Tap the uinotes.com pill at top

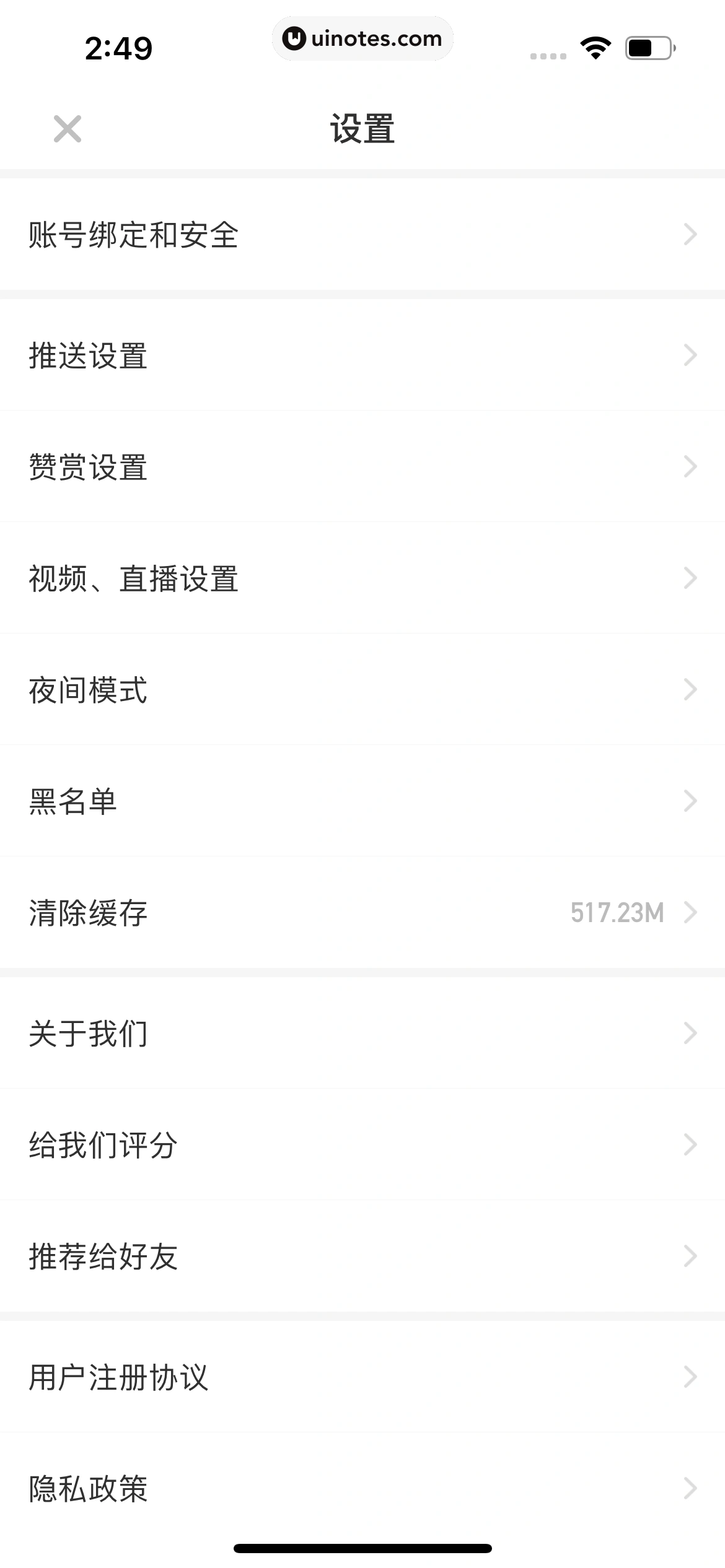click(x=362, y=38)
